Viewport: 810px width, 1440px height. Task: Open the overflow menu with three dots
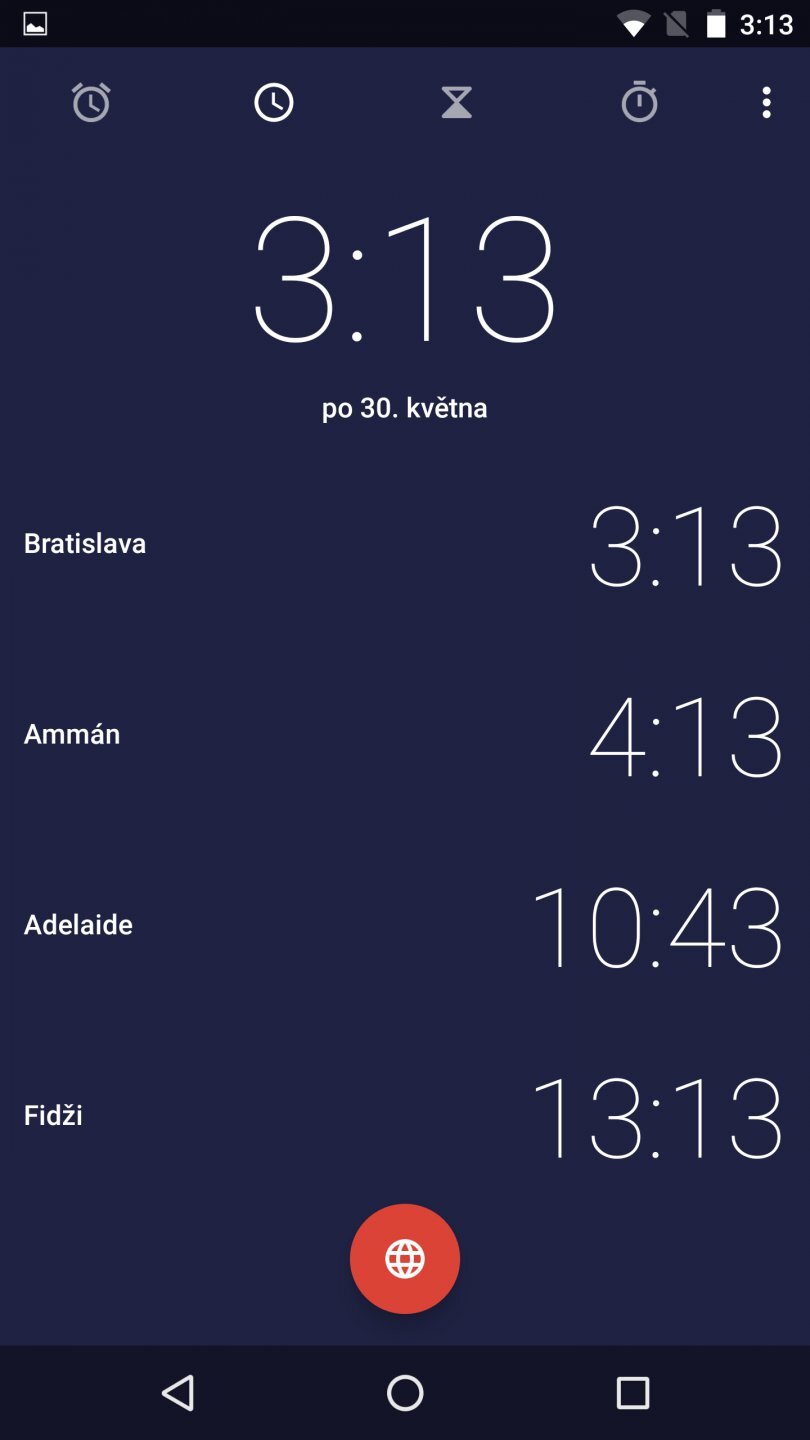(766, 101)
